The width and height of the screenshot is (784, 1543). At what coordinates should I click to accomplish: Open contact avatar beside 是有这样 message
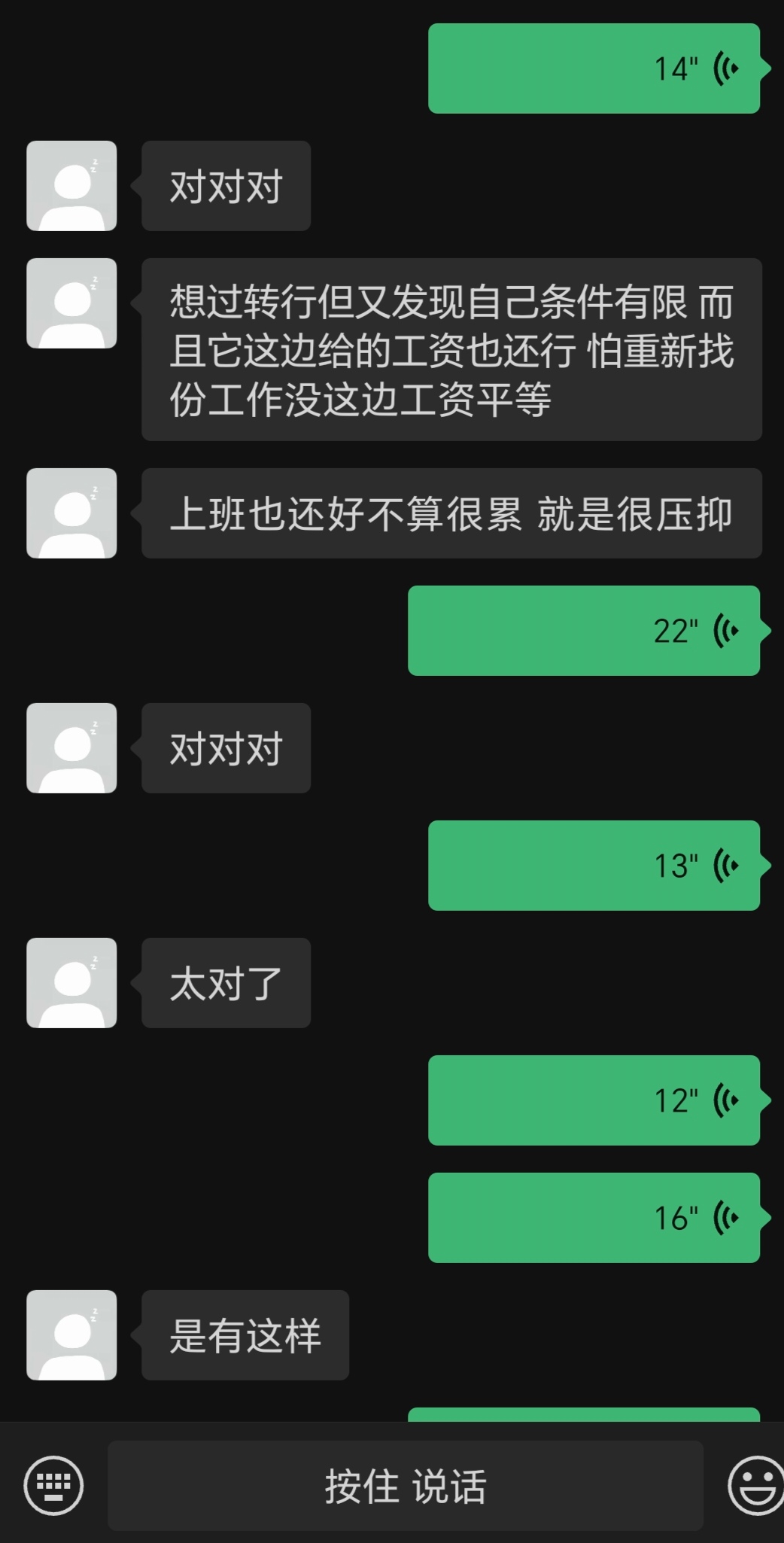click(x=71, y=1335)
